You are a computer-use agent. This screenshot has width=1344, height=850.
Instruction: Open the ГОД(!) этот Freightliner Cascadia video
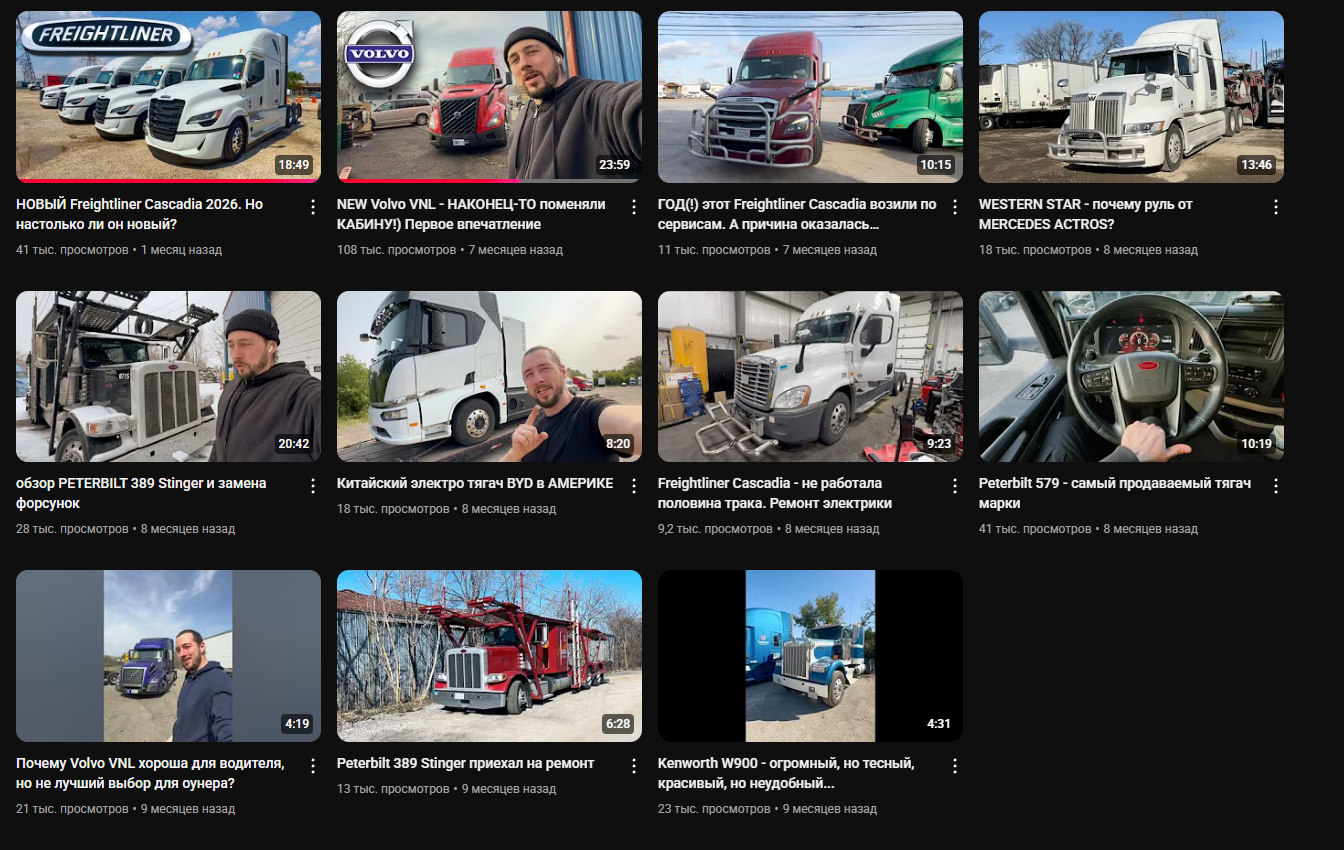(810, 97)
